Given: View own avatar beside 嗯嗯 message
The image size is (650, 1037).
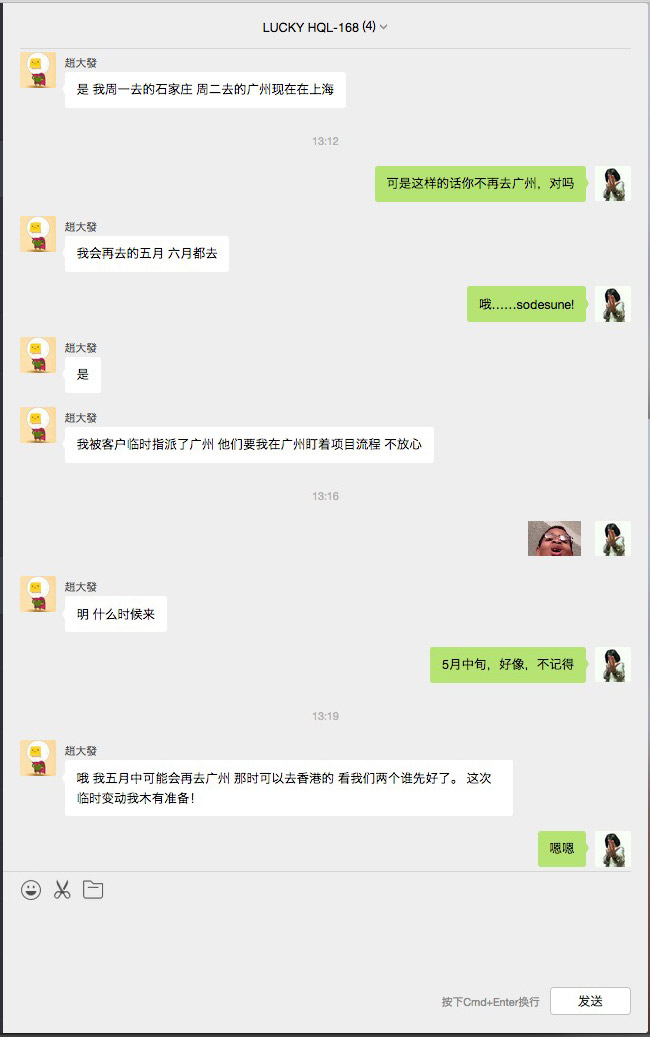Looking at the screenshot, I should pyautogui.click(x=612, y=848).
